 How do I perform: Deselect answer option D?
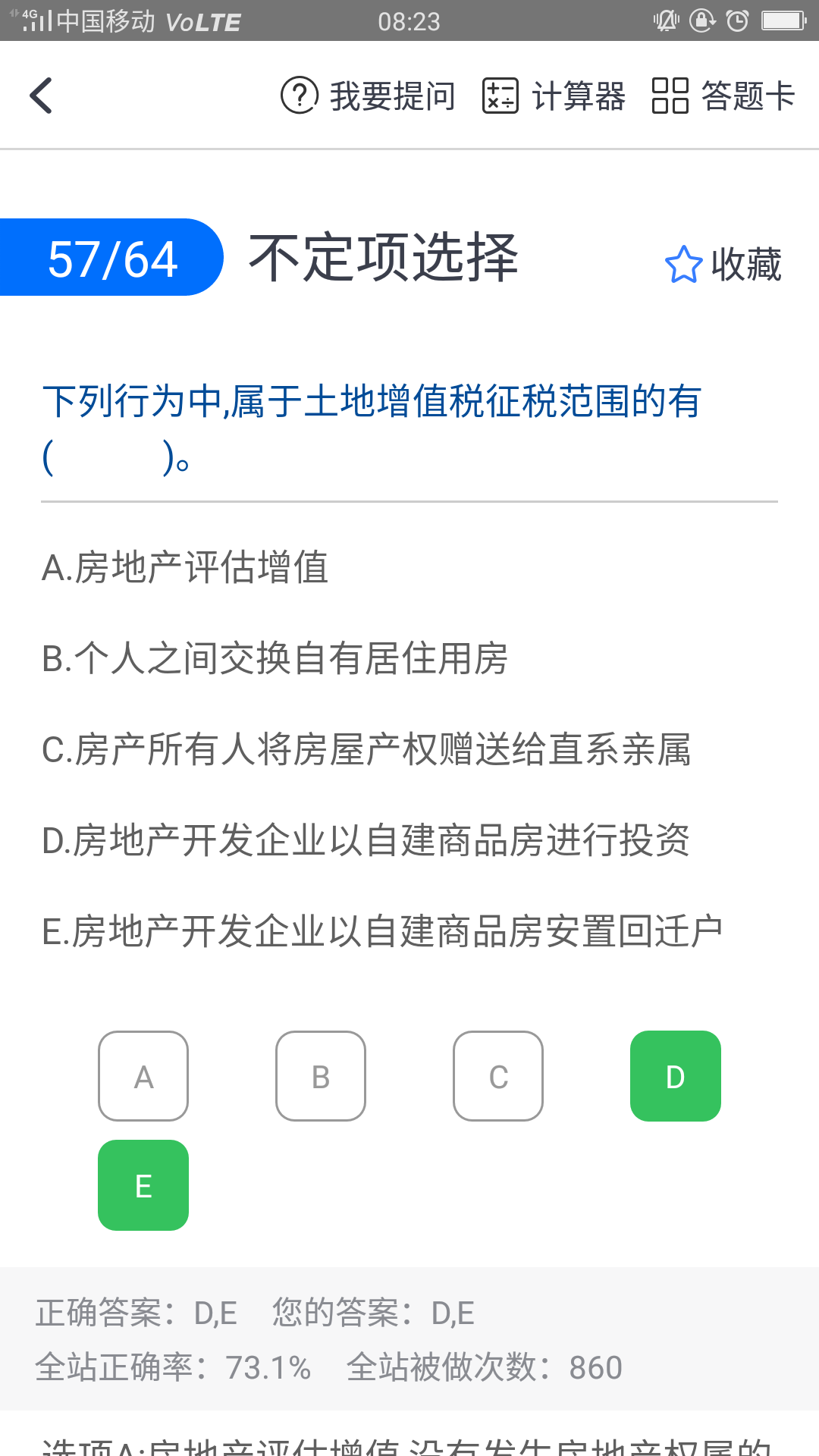tap(676, 1076)
